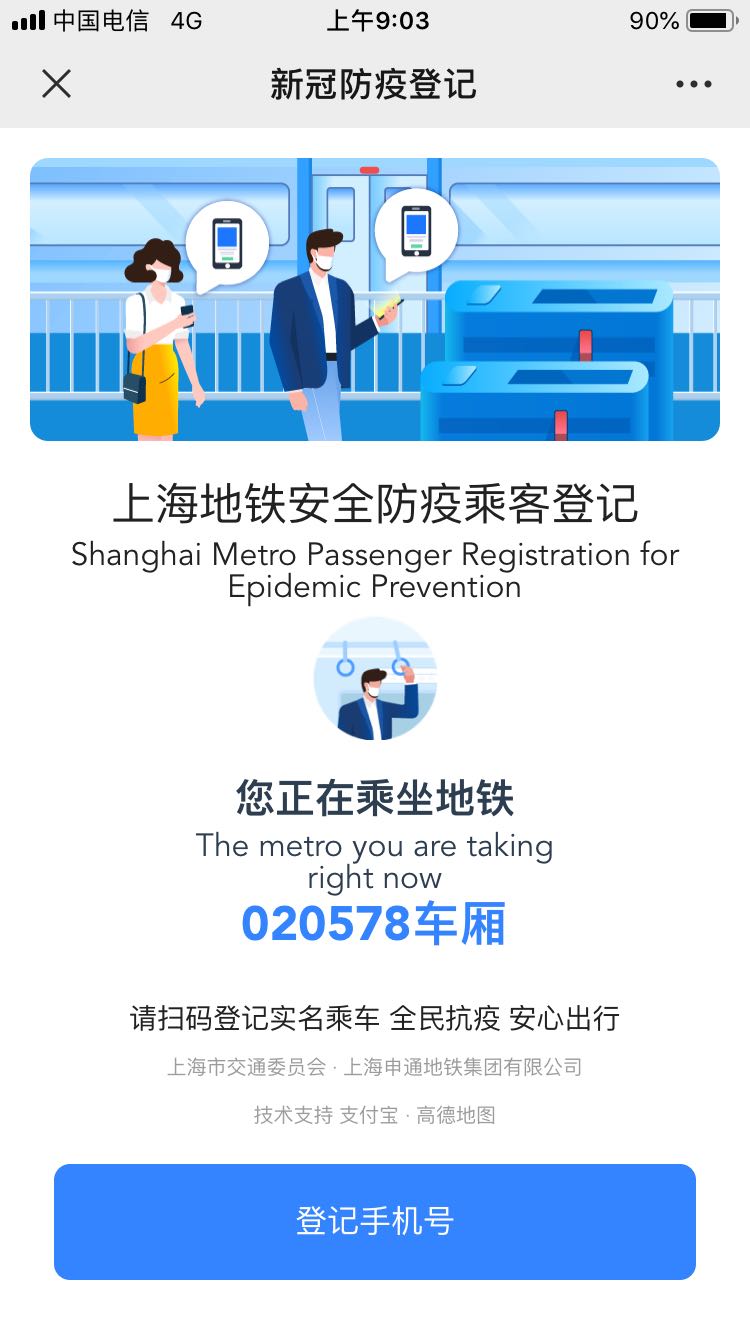Close the 新冠防疫登记 page

(x=57, y=84)
